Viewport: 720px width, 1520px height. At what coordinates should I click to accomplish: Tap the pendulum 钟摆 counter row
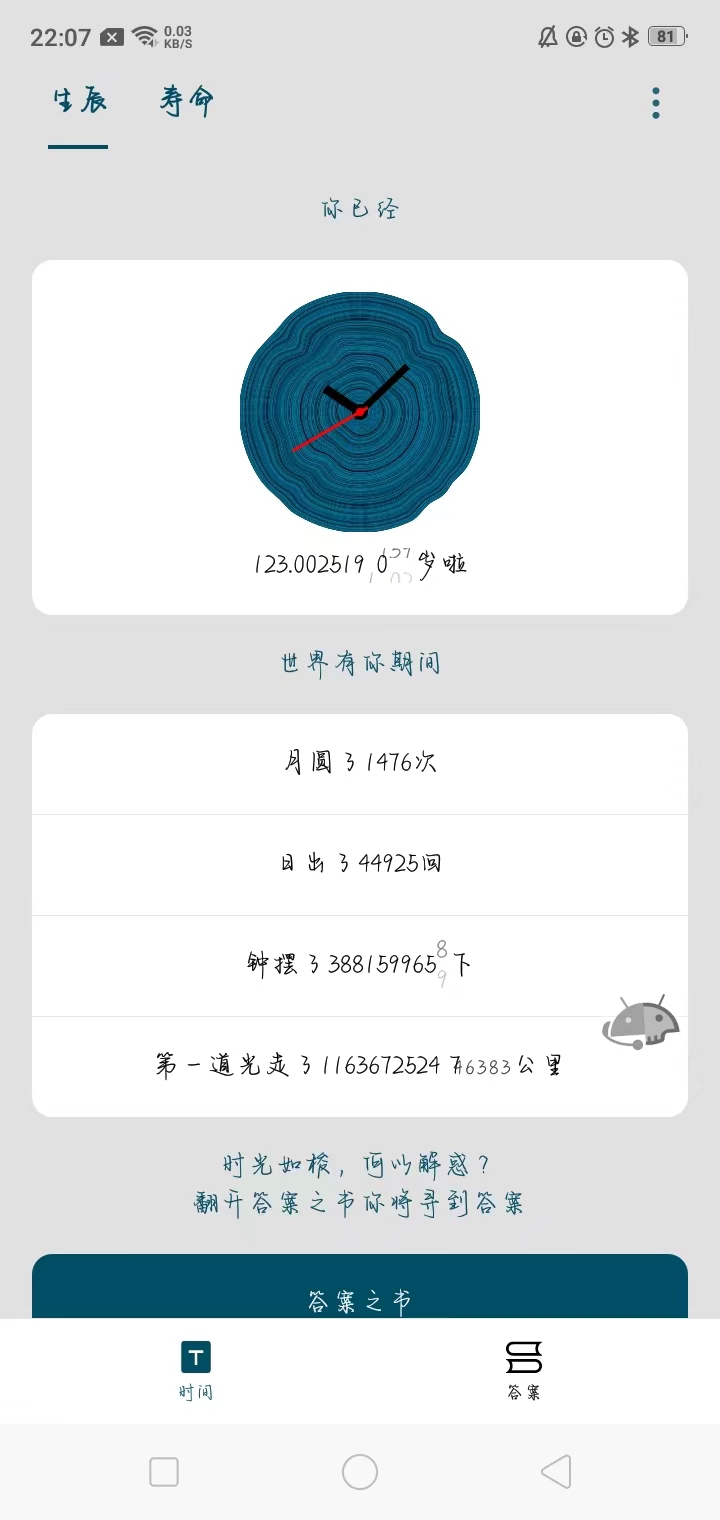(360, 963)
